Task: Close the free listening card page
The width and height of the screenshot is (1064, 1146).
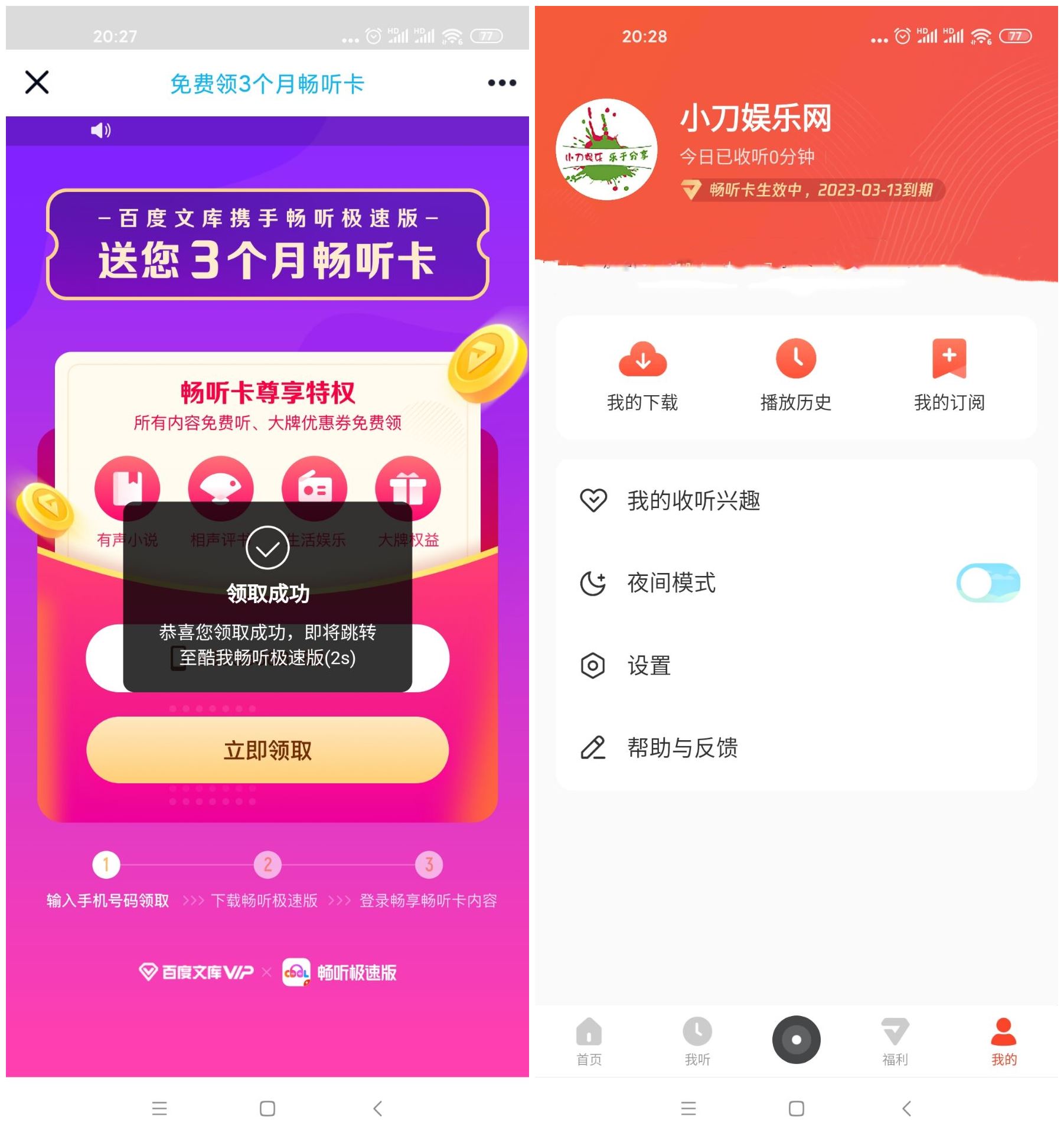Action: click(37, 82)
